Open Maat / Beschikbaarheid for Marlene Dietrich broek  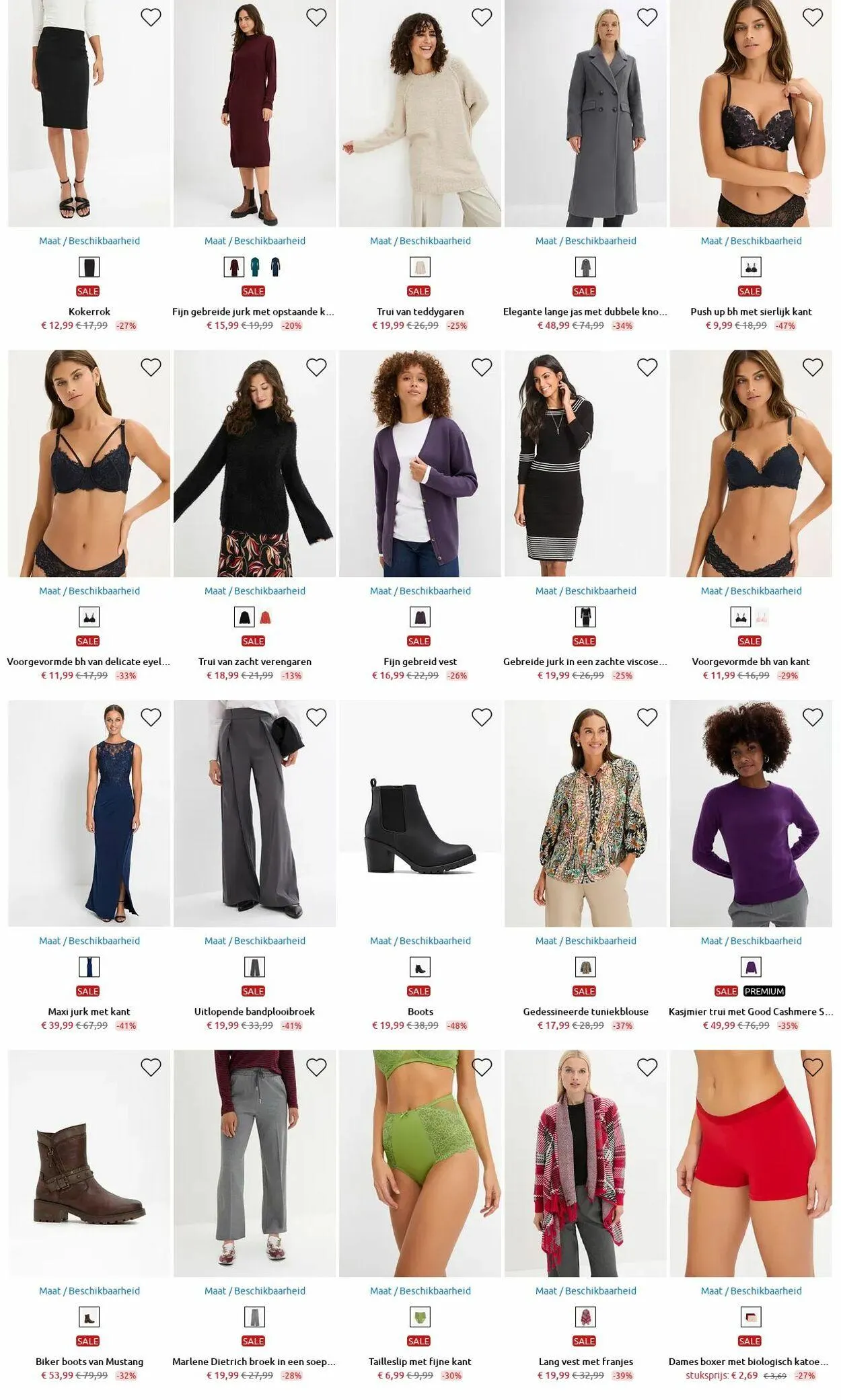click(254, 1291)
